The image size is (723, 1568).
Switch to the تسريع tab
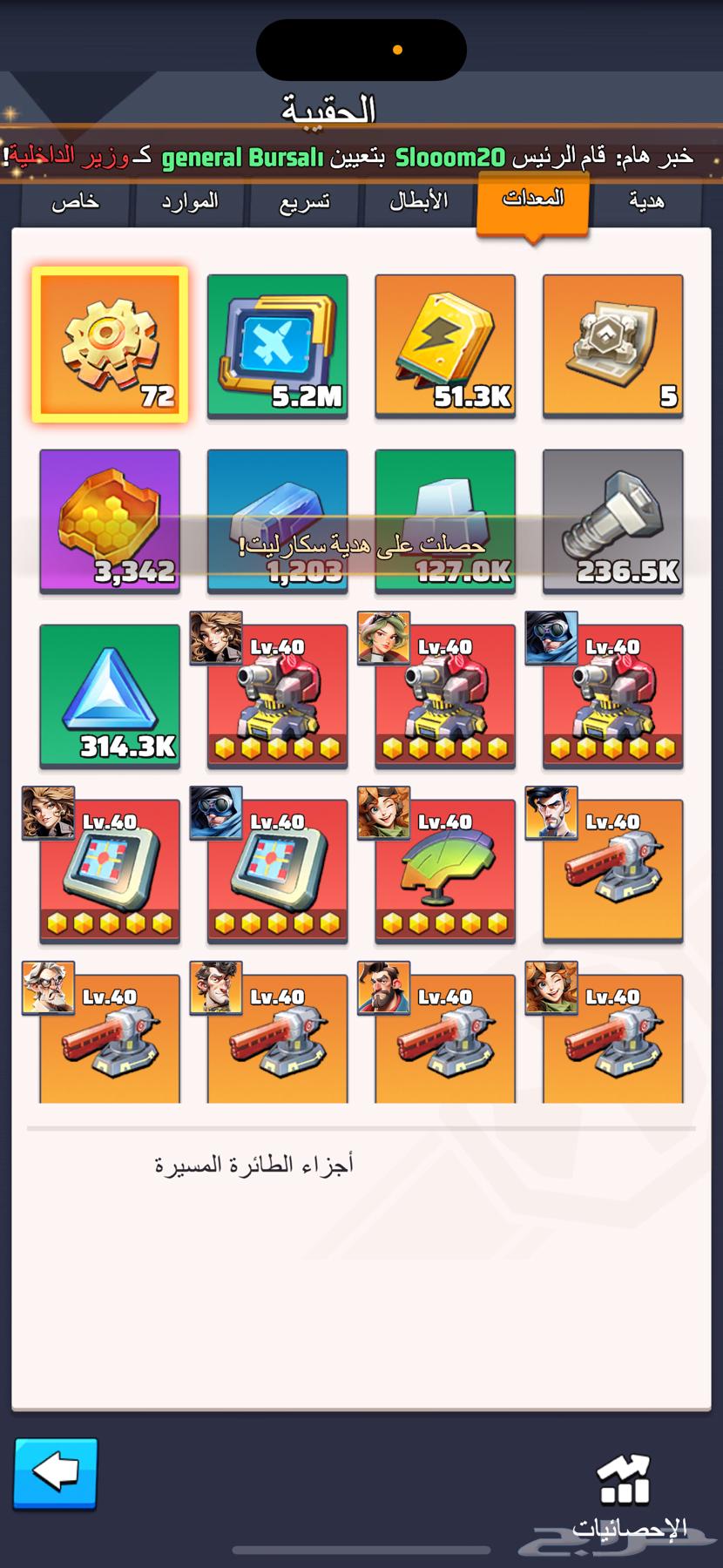[304, 202]
